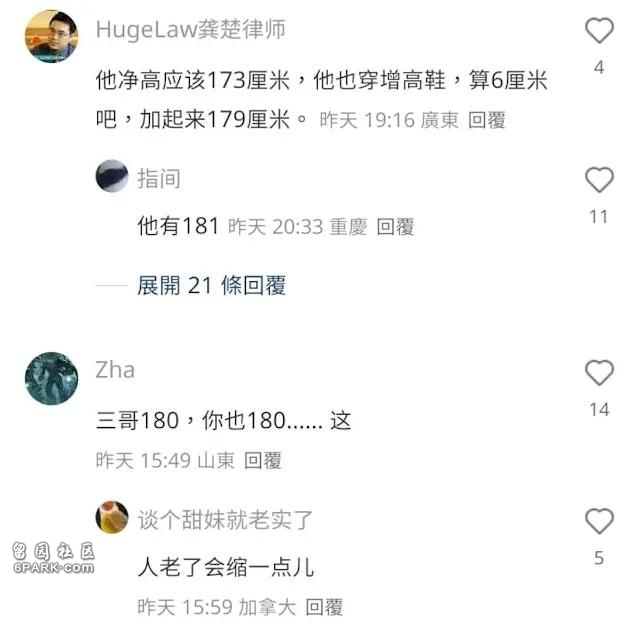Viewport: 640px width, 640px height.
Task: Open HugeLaw龚楚律师's profile avatar
Action: (x=51, y=37)
